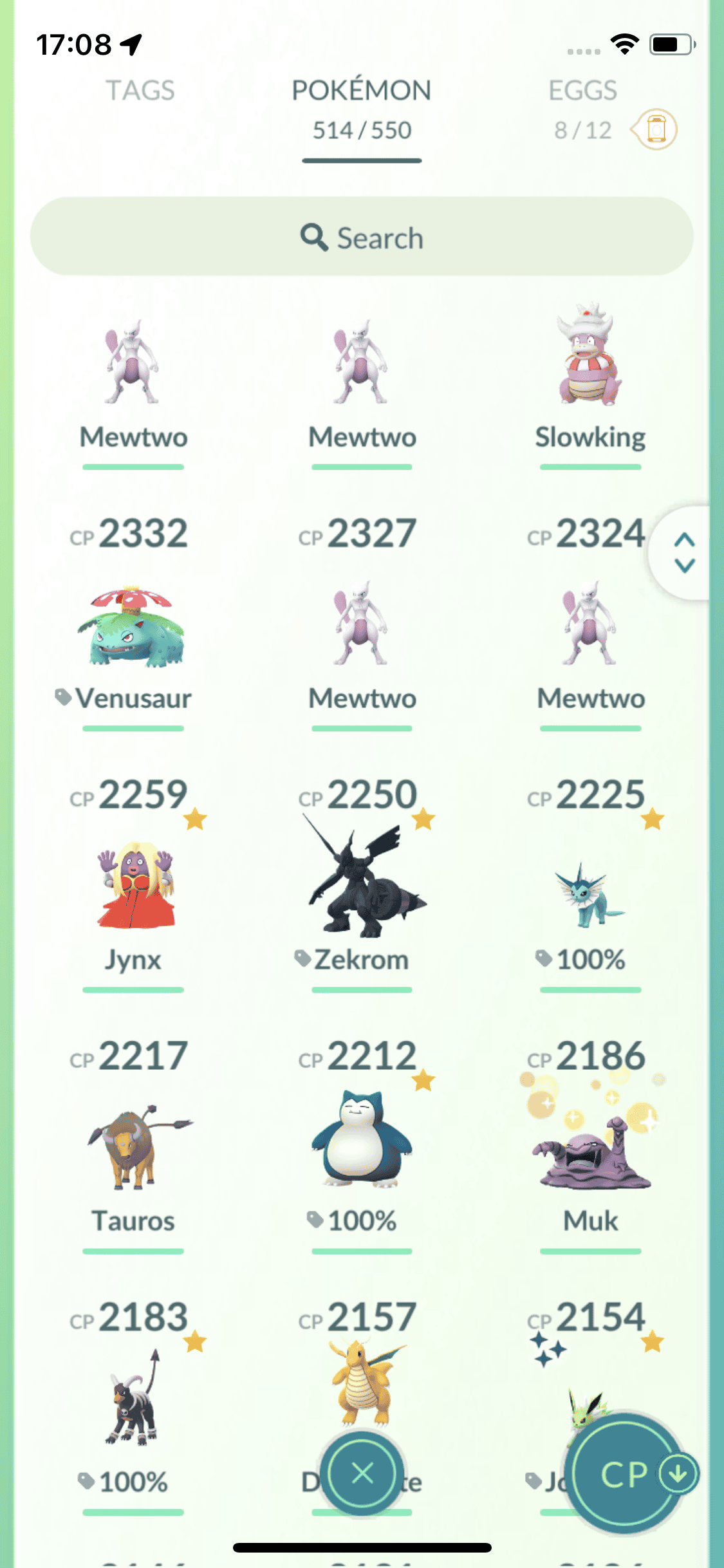The height and width of the screenshot is (1568, 724).
Task: Tap the fast scroll handle arrows
Action: [684, 552]
